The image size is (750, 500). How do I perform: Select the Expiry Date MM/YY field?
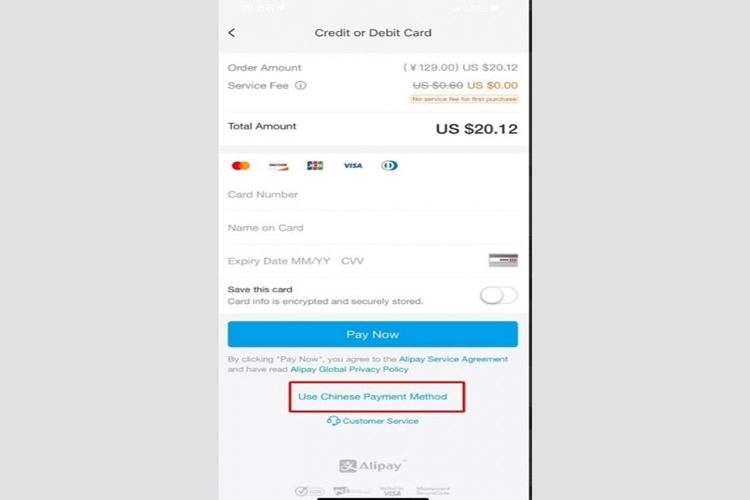279,261
